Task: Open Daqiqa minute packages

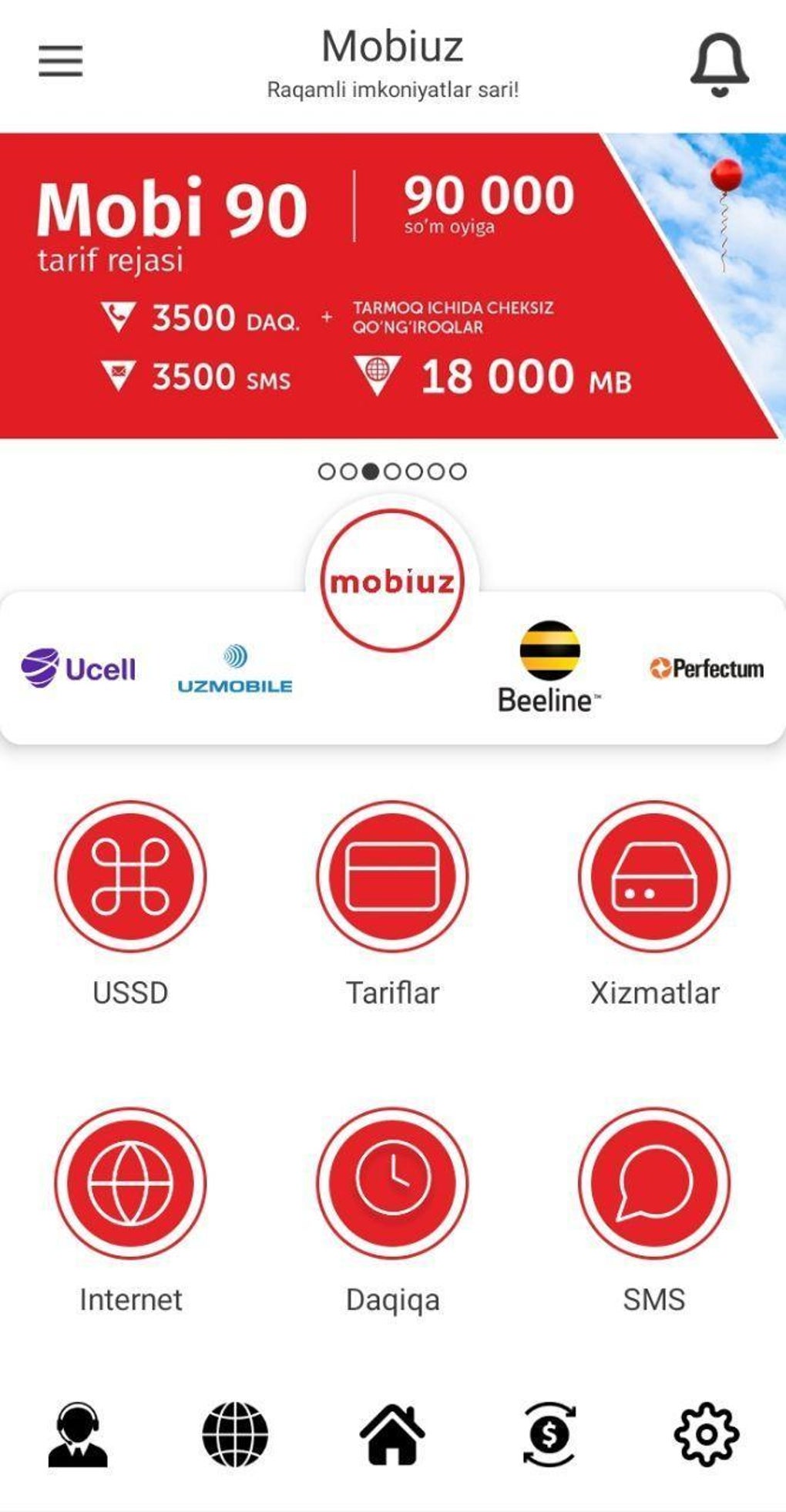Action: (x=392, y=1183)
